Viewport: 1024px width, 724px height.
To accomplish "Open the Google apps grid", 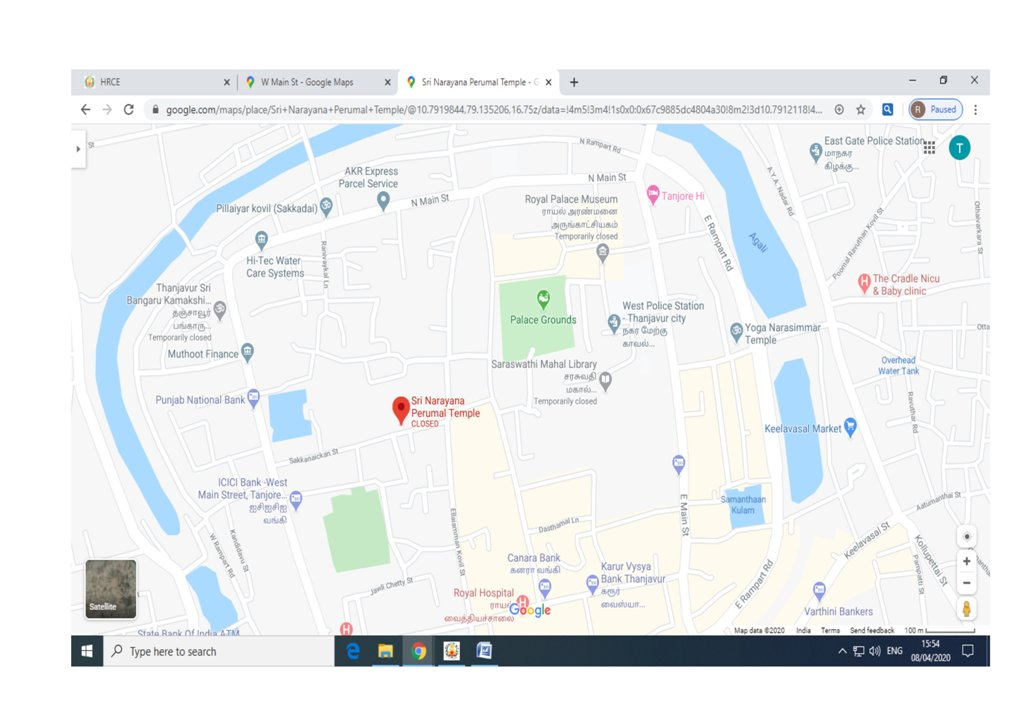I will 929,148.
